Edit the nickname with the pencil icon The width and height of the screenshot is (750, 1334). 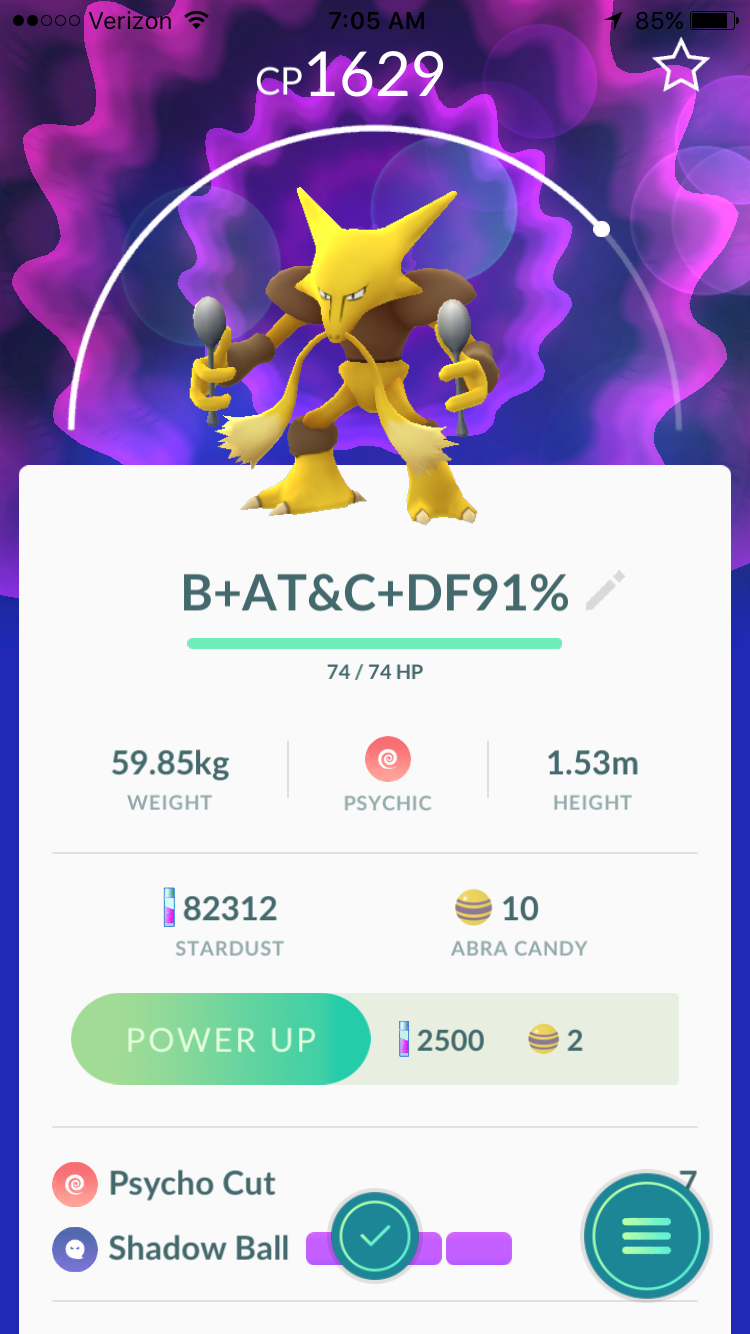pyautogui.click(x=605, y=591)
